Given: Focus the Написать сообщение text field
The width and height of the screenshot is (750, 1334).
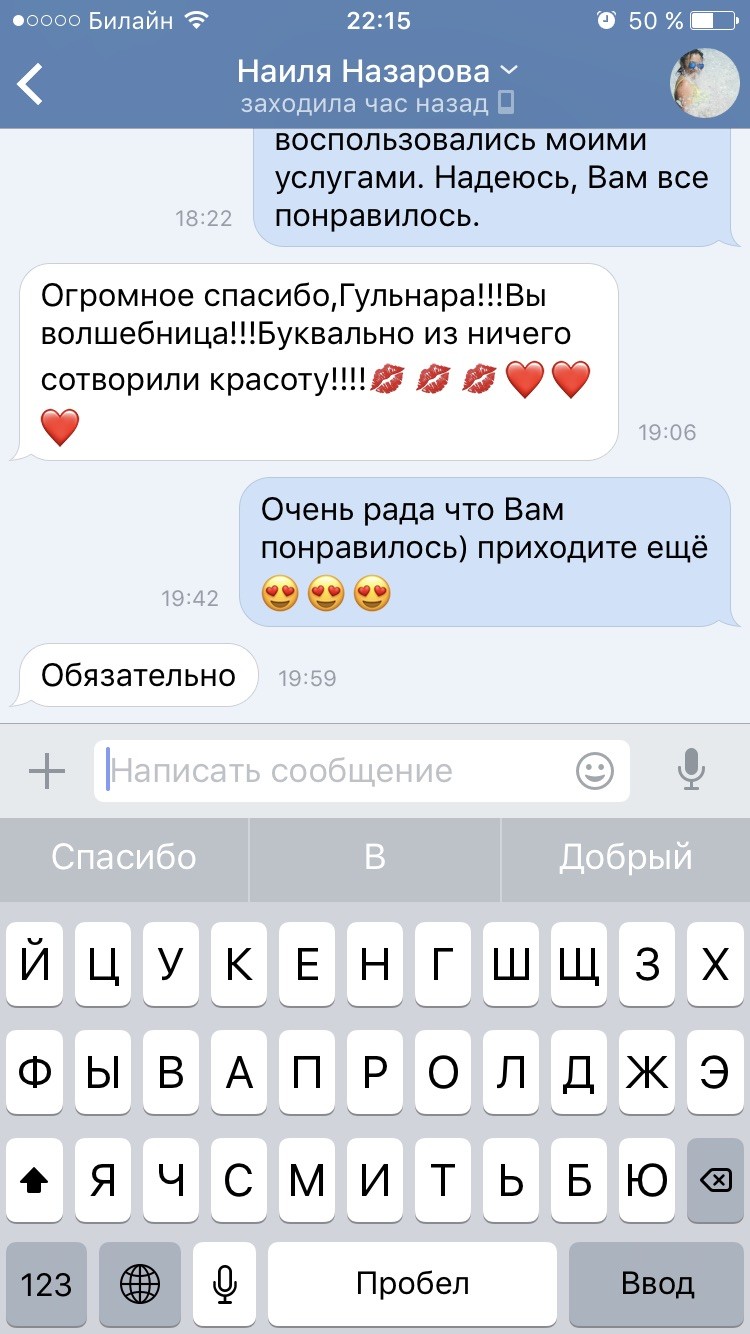Looking at the screenshot, I should coord(340,771).
